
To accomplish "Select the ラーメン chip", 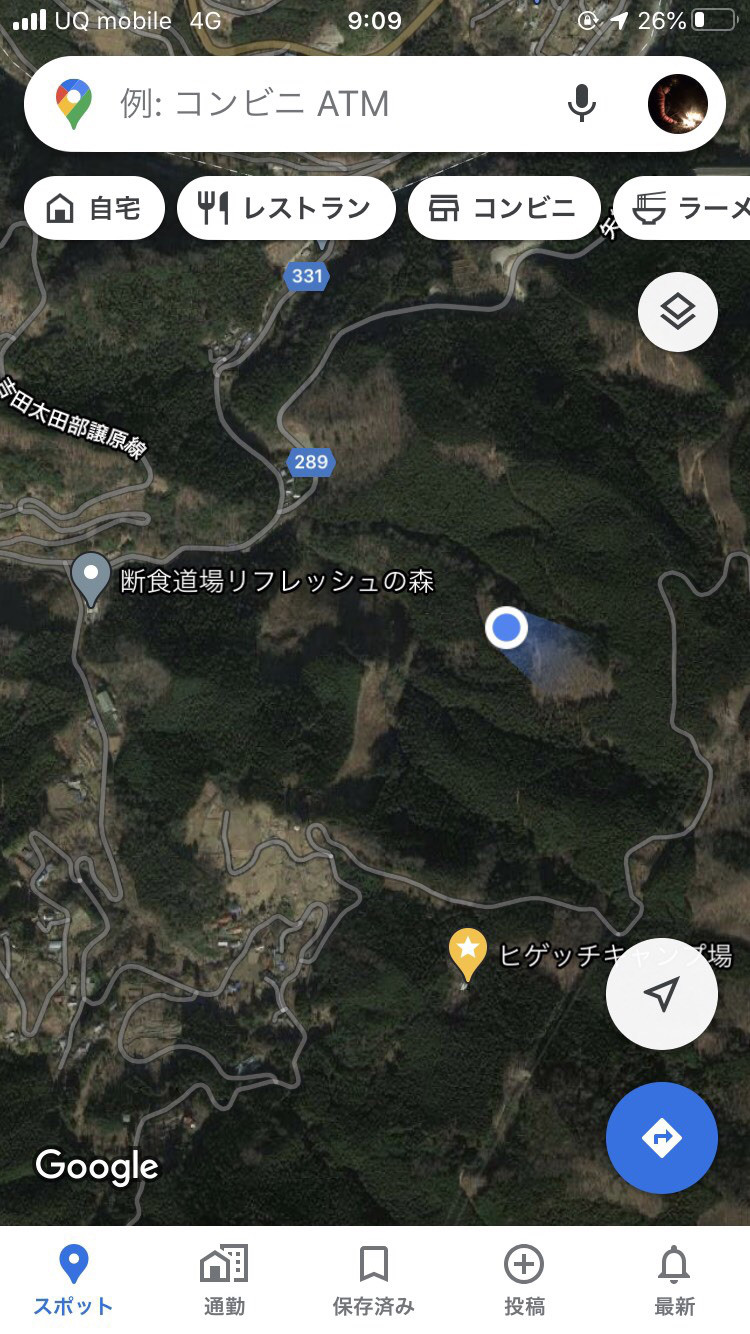I will pyautogui.click(x=682, y=208).
